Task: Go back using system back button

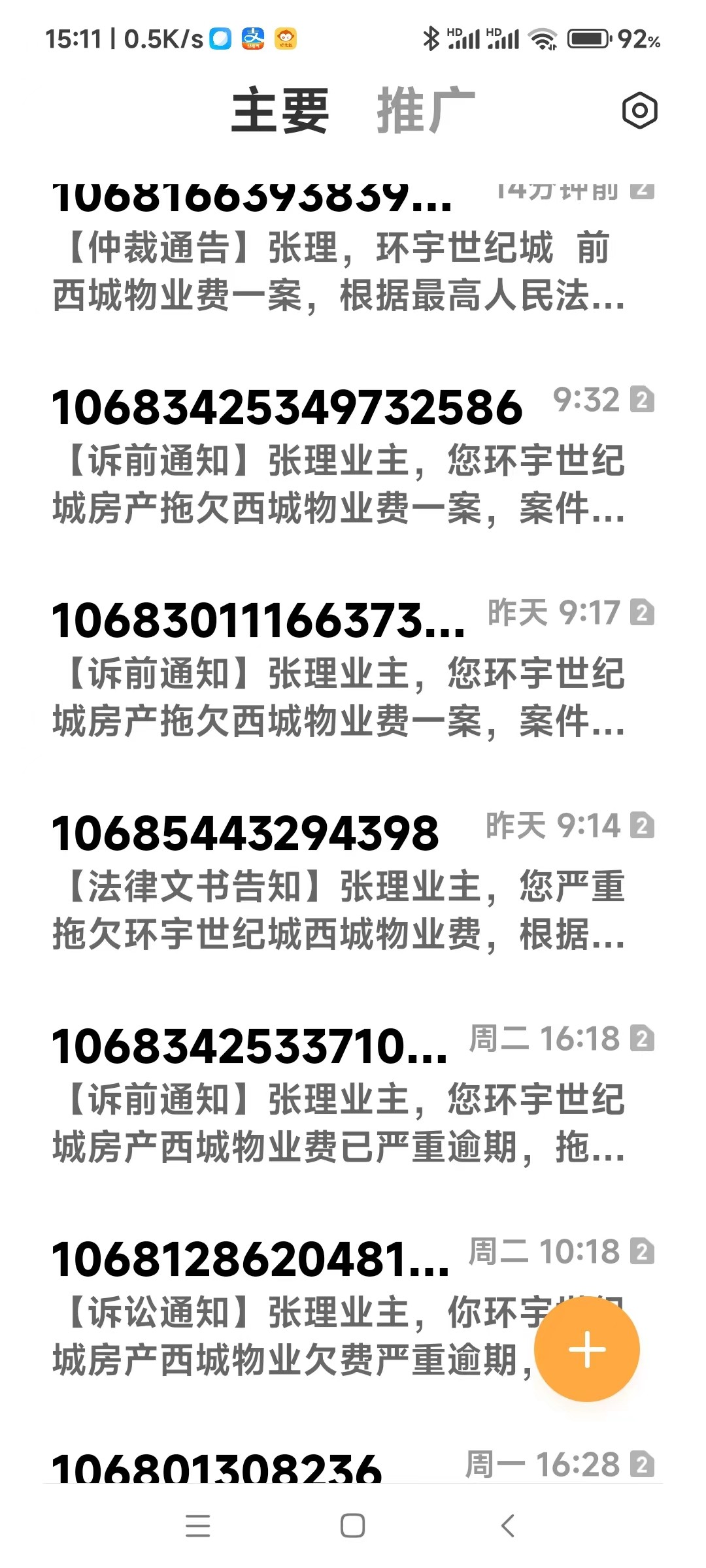Action: 507,1526
